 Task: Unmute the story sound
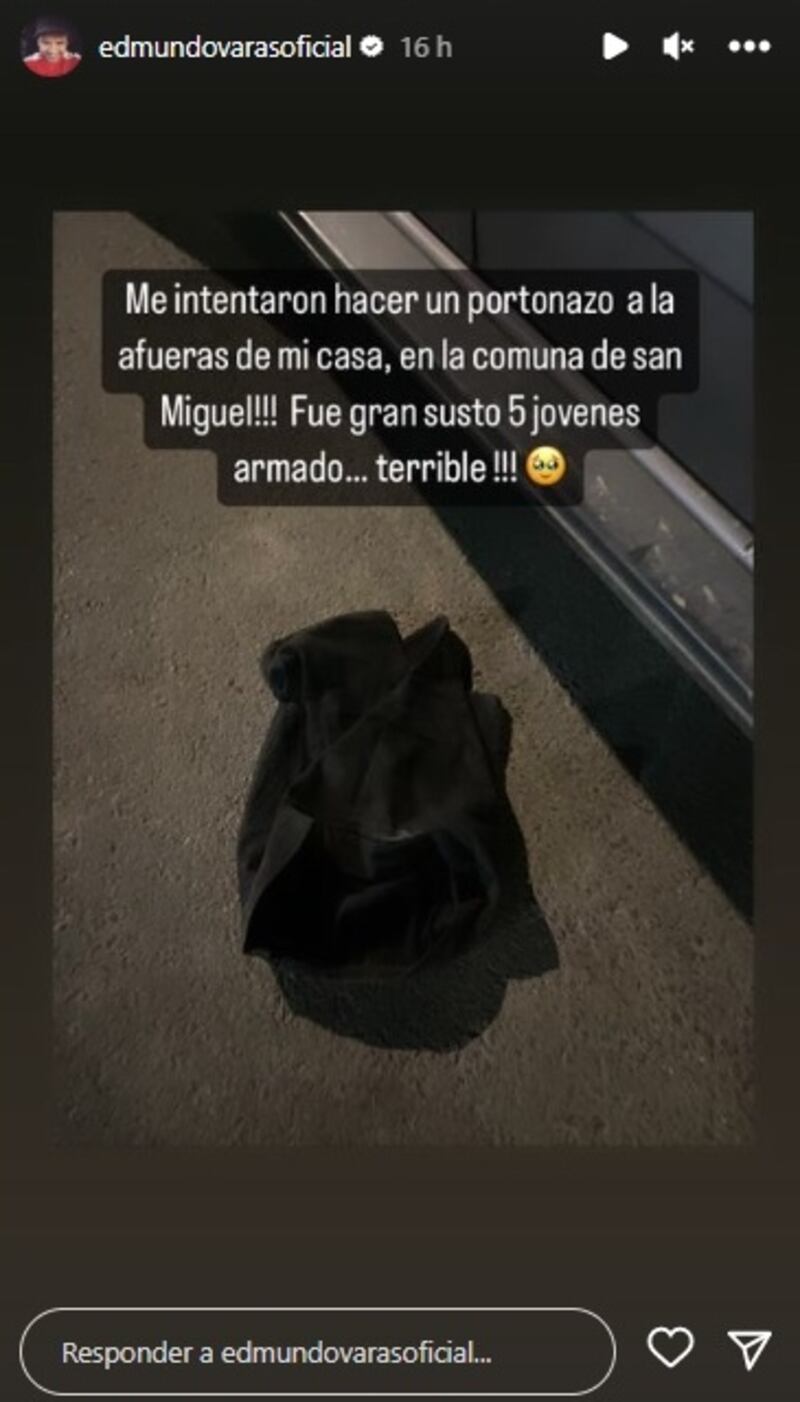(x=679, y=46)
